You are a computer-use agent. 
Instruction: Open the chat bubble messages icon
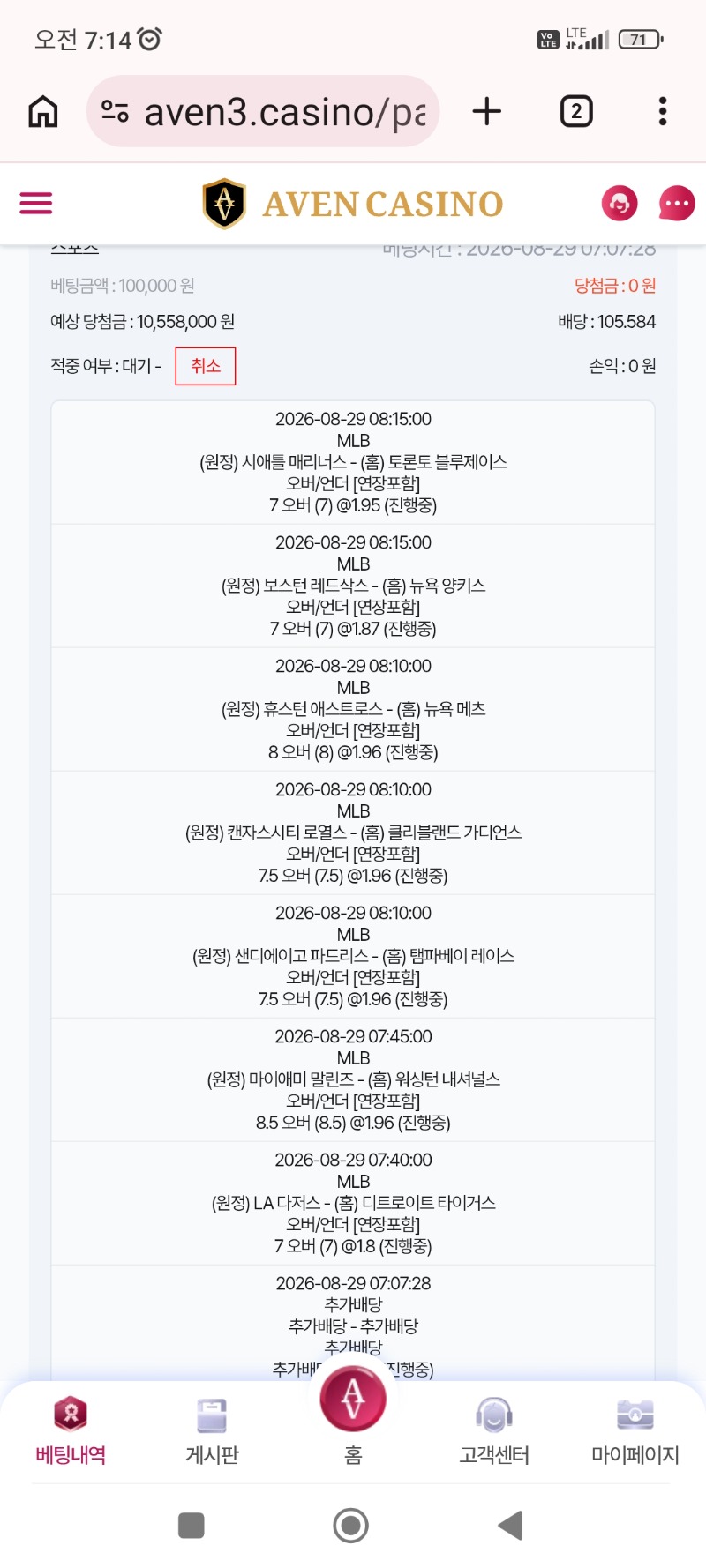[677, 204]
